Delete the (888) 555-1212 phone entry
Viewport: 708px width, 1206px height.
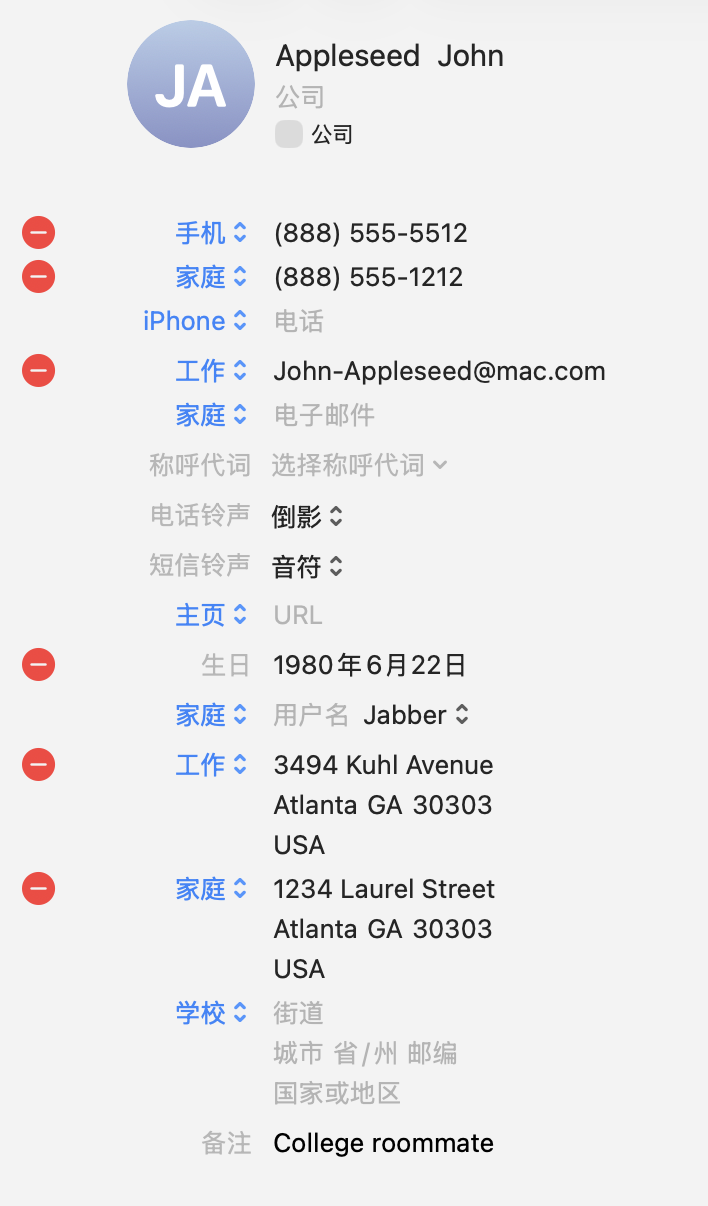pos(39,277)
